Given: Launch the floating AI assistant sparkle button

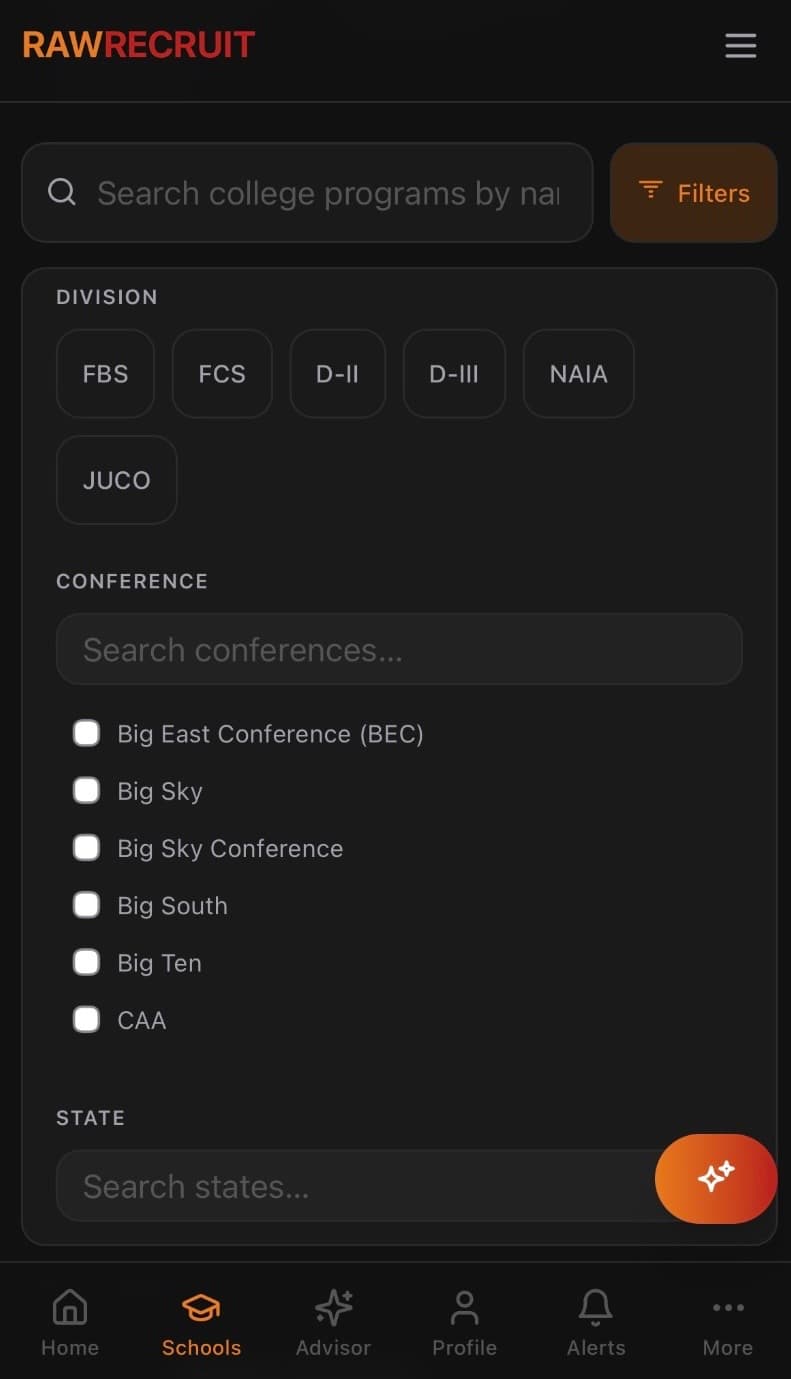Looking at the screenshot, I should (716, 1179).
